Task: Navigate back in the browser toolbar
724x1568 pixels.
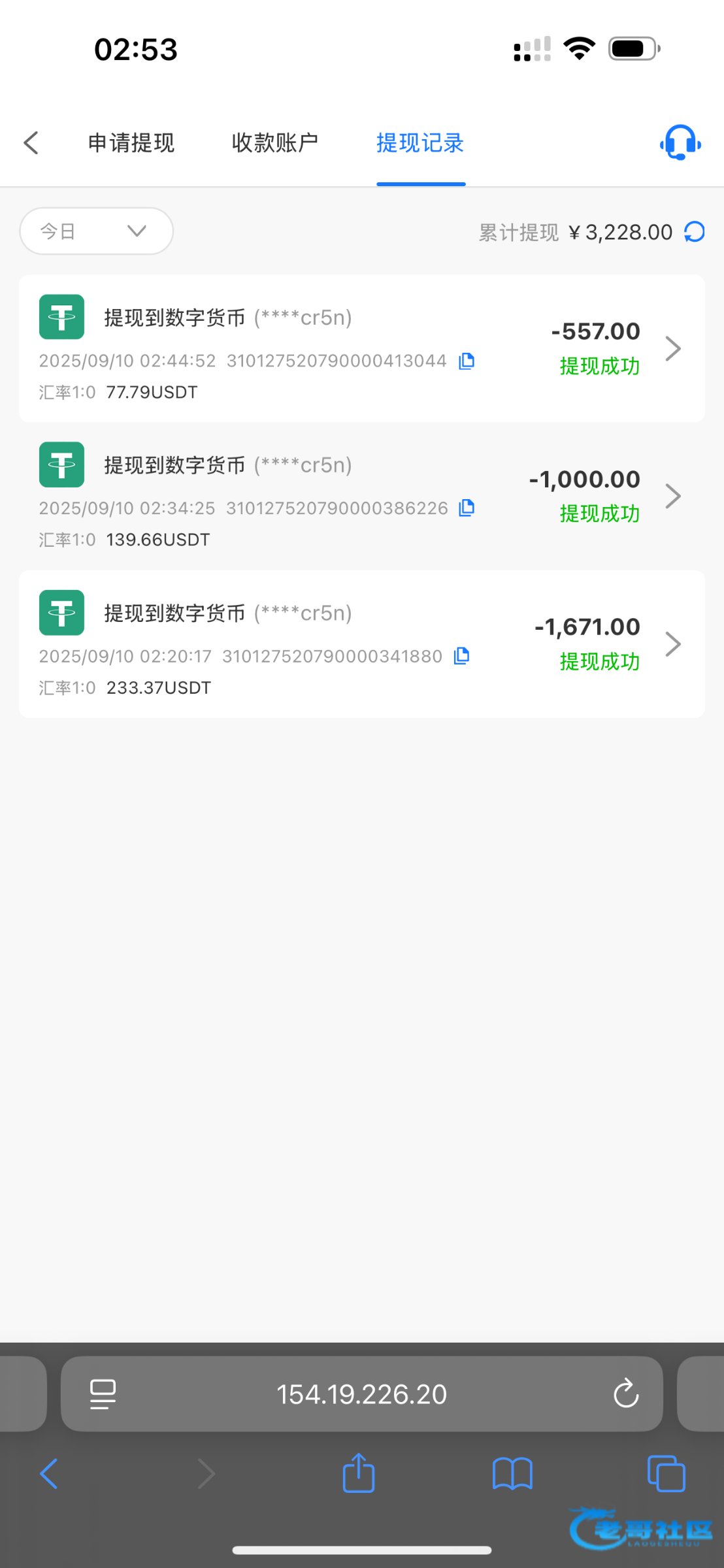Action: [x=50, y=1474]
